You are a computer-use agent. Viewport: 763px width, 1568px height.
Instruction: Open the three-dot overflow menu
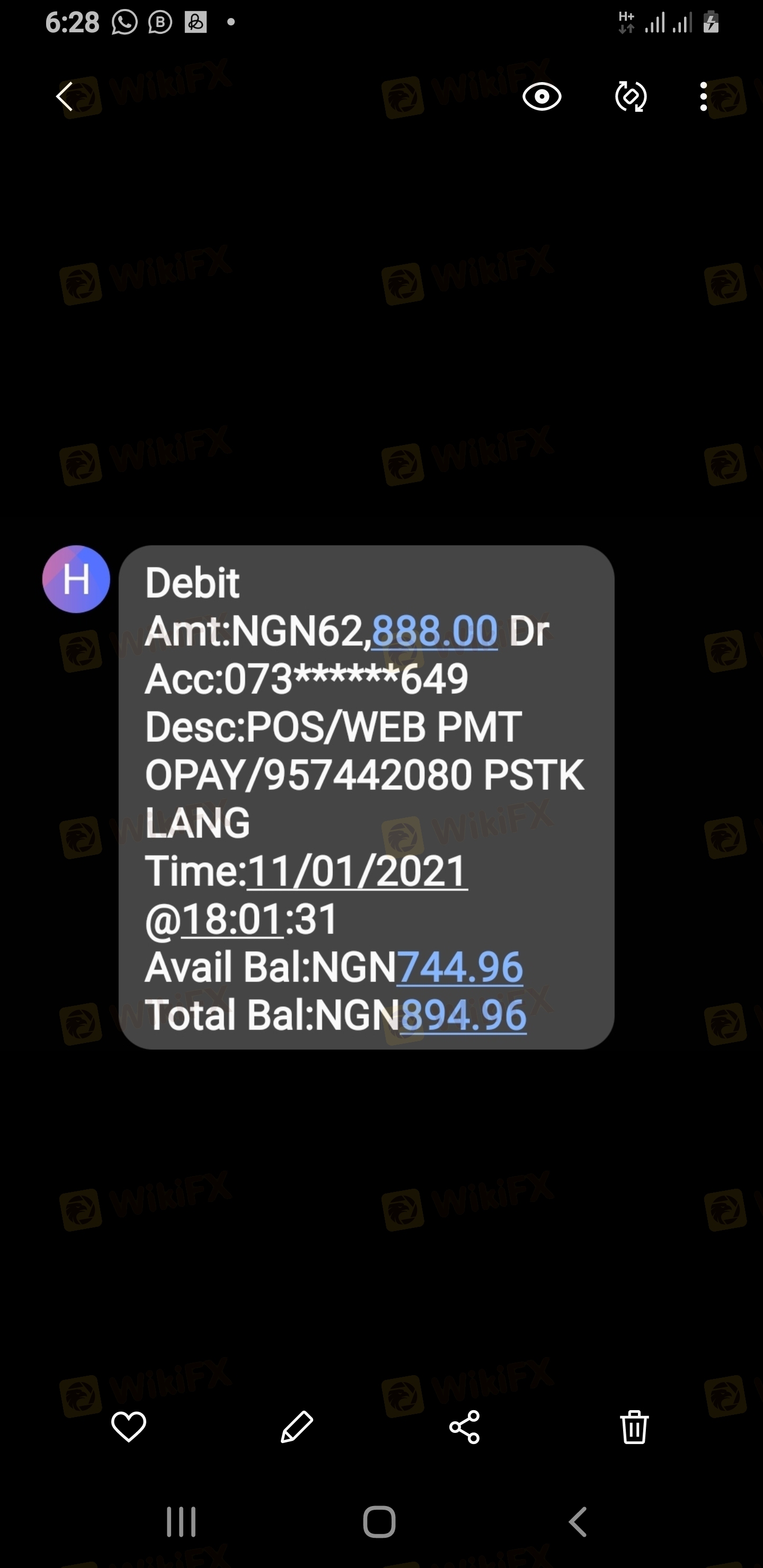click(703, 97)
